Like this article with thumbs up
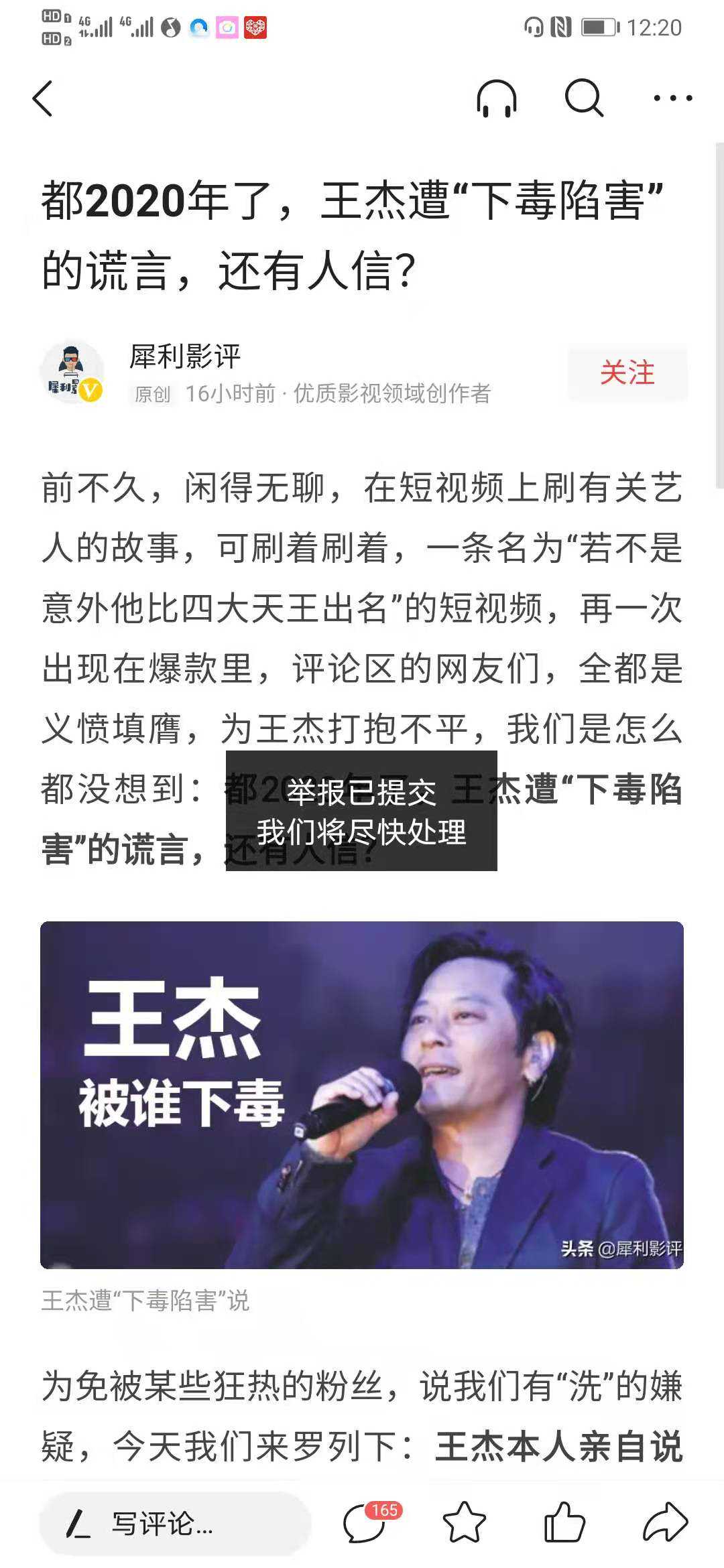The height and width of the screenshot is (1568, 724). pyautogui.click(x=564, y=1523)
